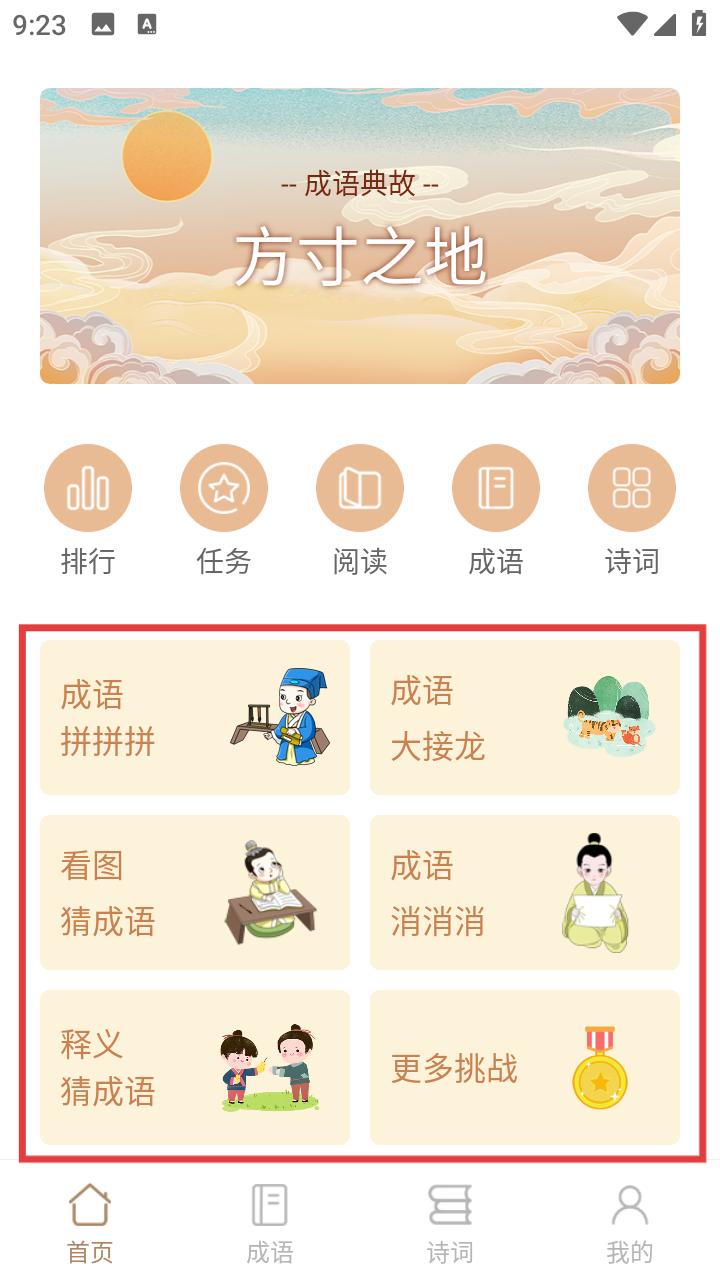Open the 任务 tasks page
The width and height of the screenshot is (720, 1280).
(x=224, y=488)
